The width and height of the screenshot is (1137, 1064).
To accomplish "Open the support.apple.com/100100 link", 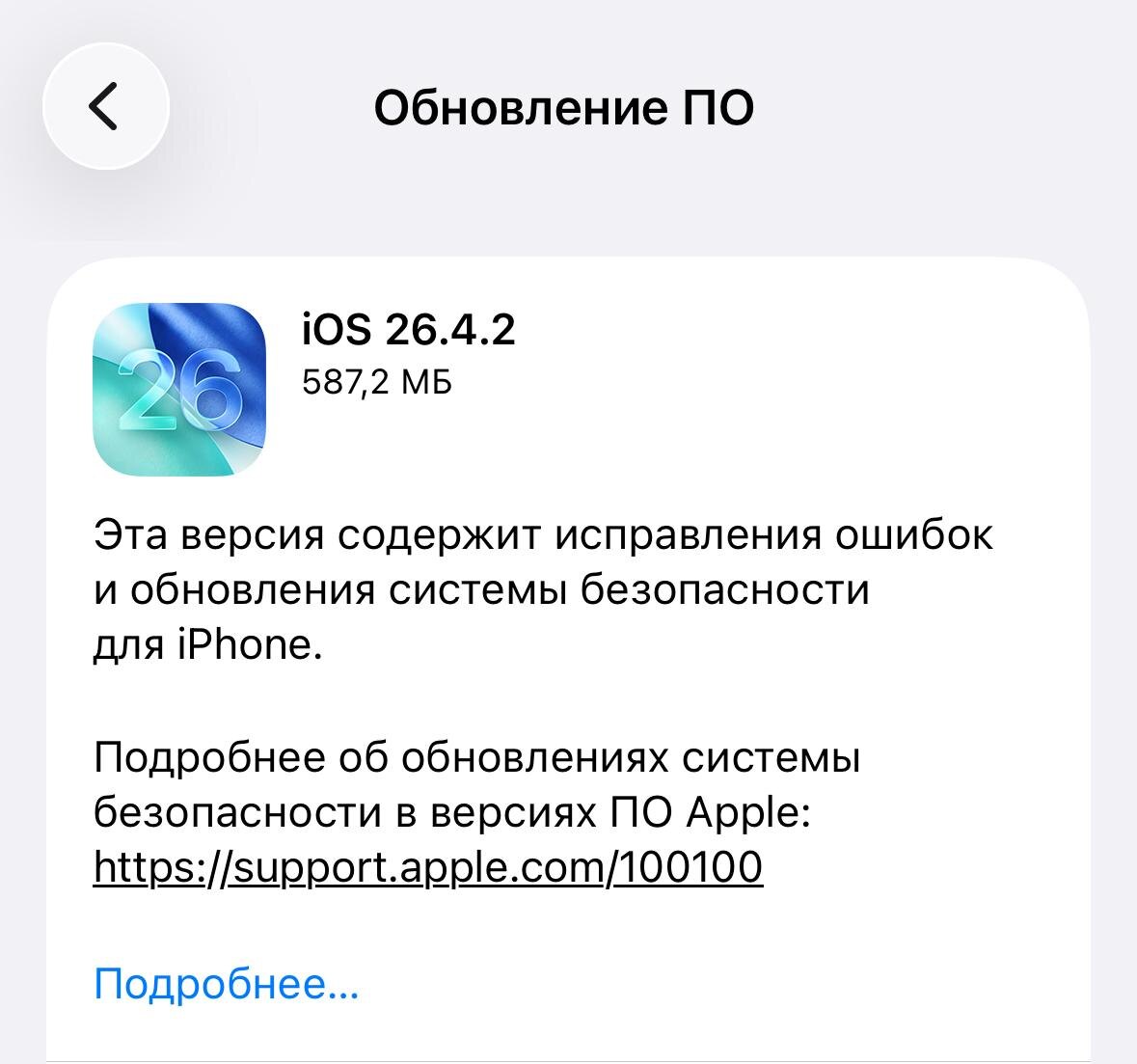I will pyautogui.click(x=428, y=866).
